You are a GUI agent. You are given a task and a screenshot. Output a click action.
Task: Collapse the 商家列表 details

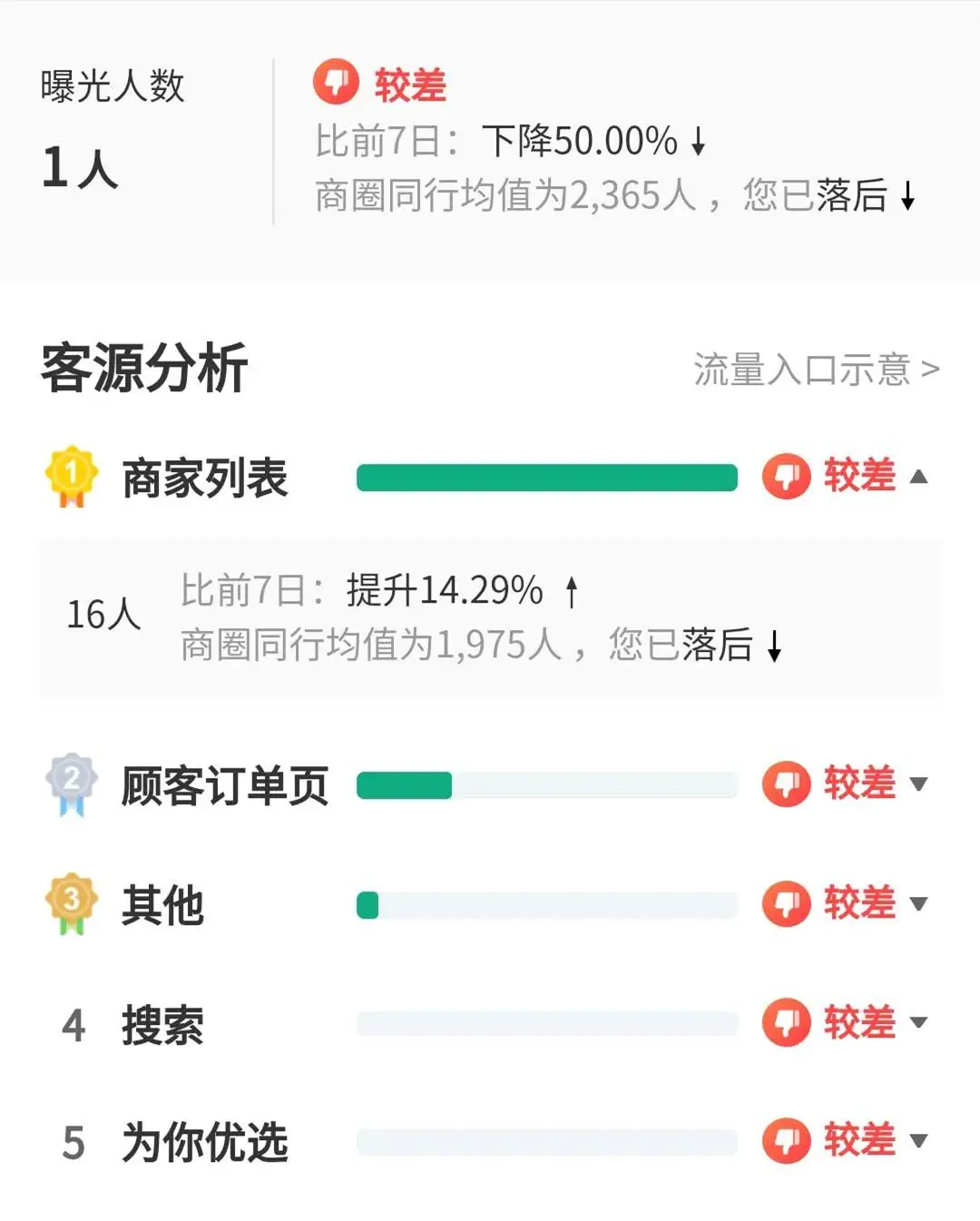(917, 477)
